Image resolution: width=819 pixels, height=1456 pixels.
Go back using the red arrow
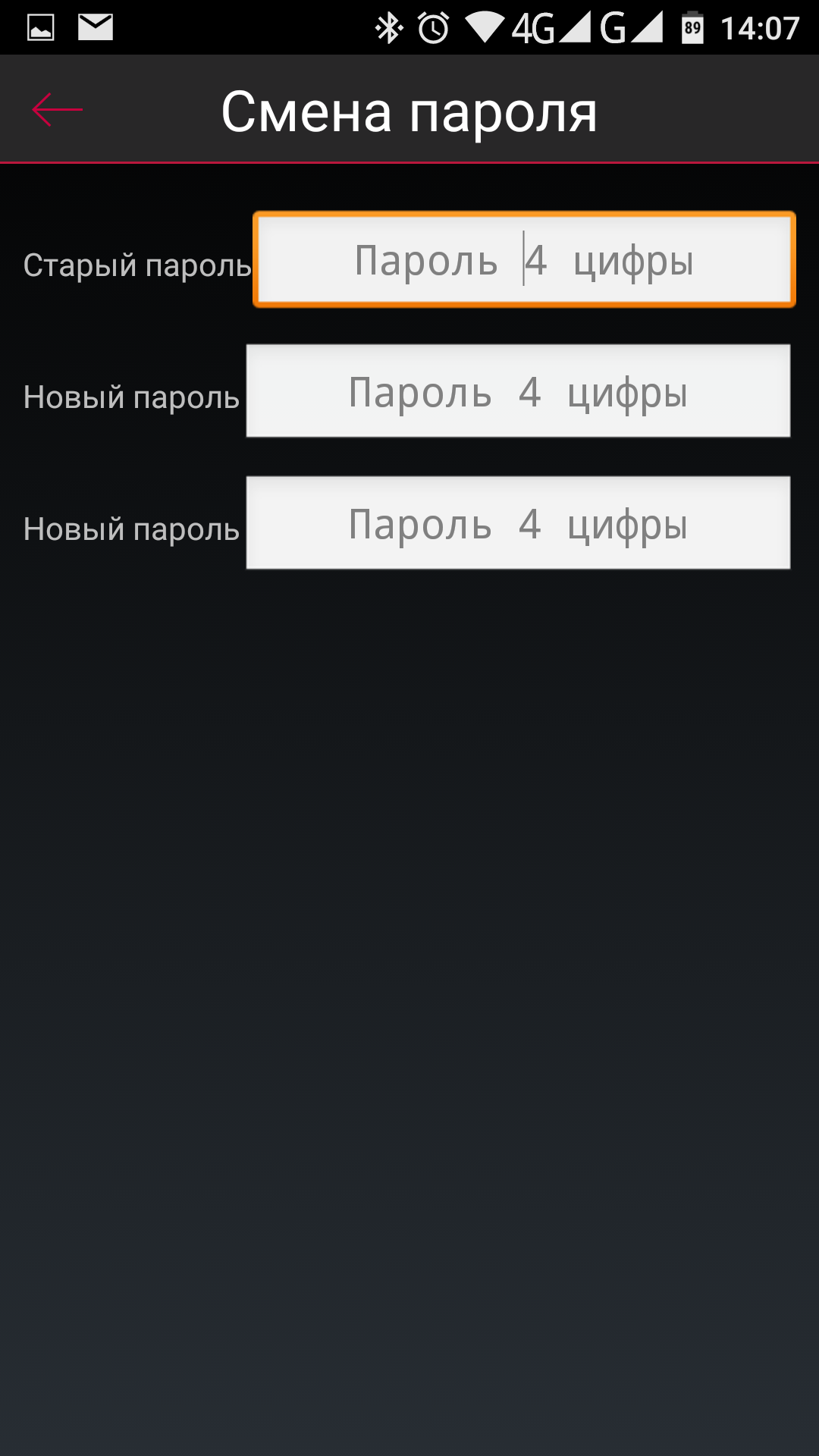point(58,110)
